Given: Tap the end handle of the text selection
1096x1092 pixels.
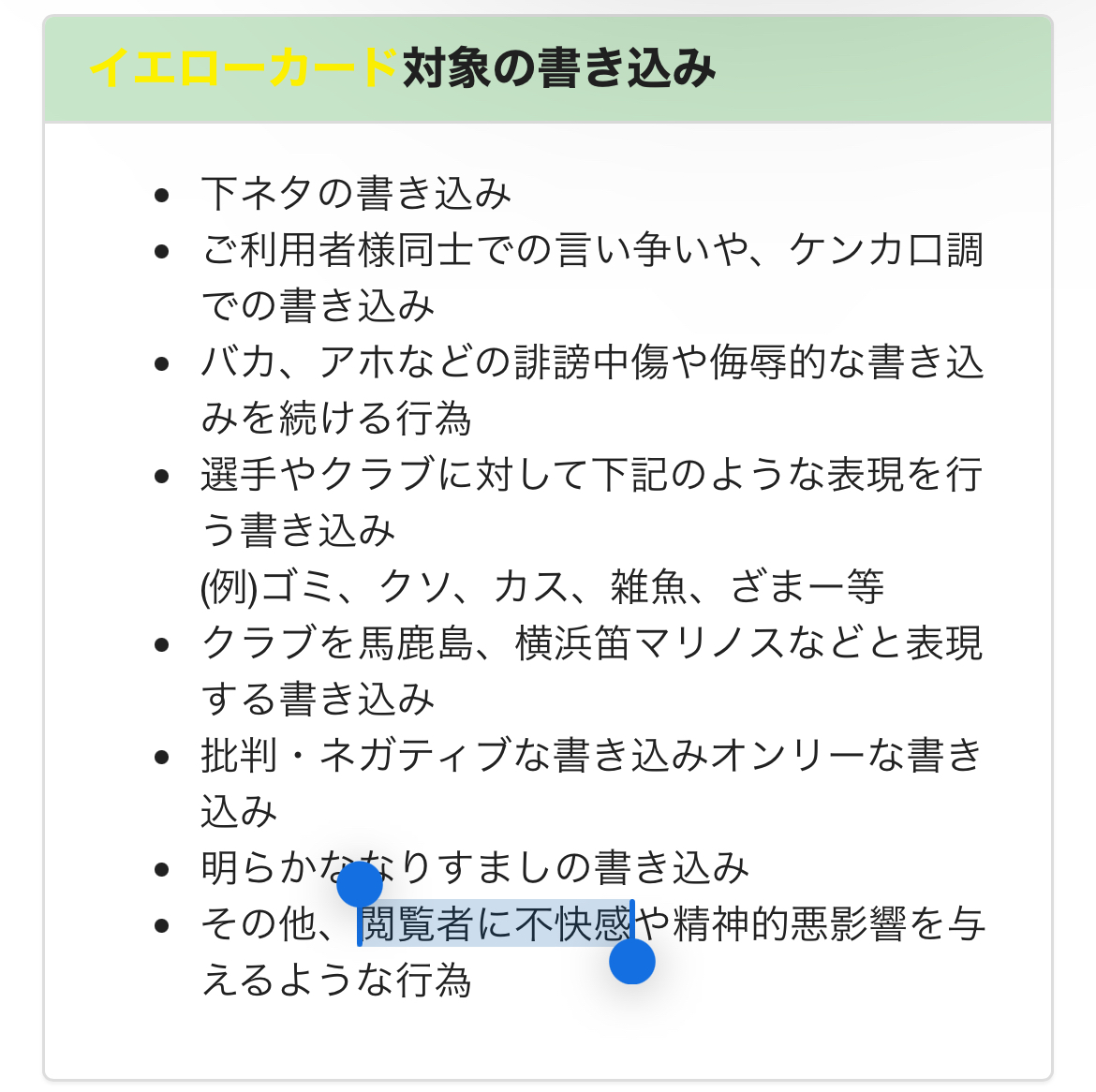Looking at the screenshot, I should 632,961.
